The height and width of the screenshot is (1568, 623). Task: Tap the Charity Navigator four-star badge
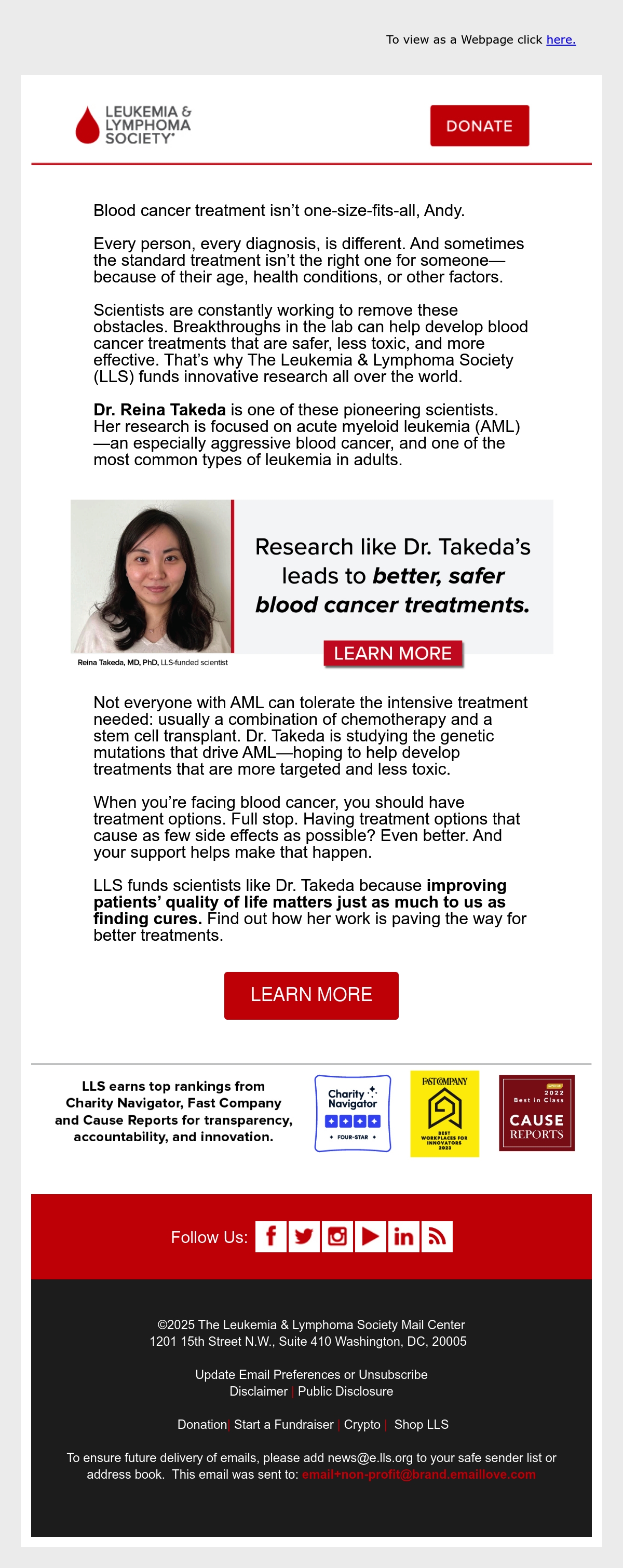(x=353, y=1113)
